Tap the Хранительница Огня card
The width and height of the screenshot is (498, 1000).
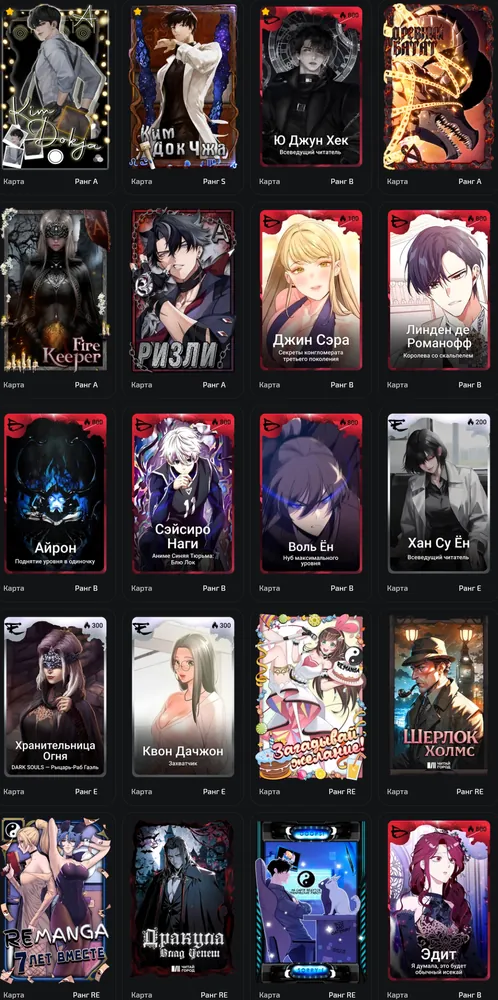point(56,697)
